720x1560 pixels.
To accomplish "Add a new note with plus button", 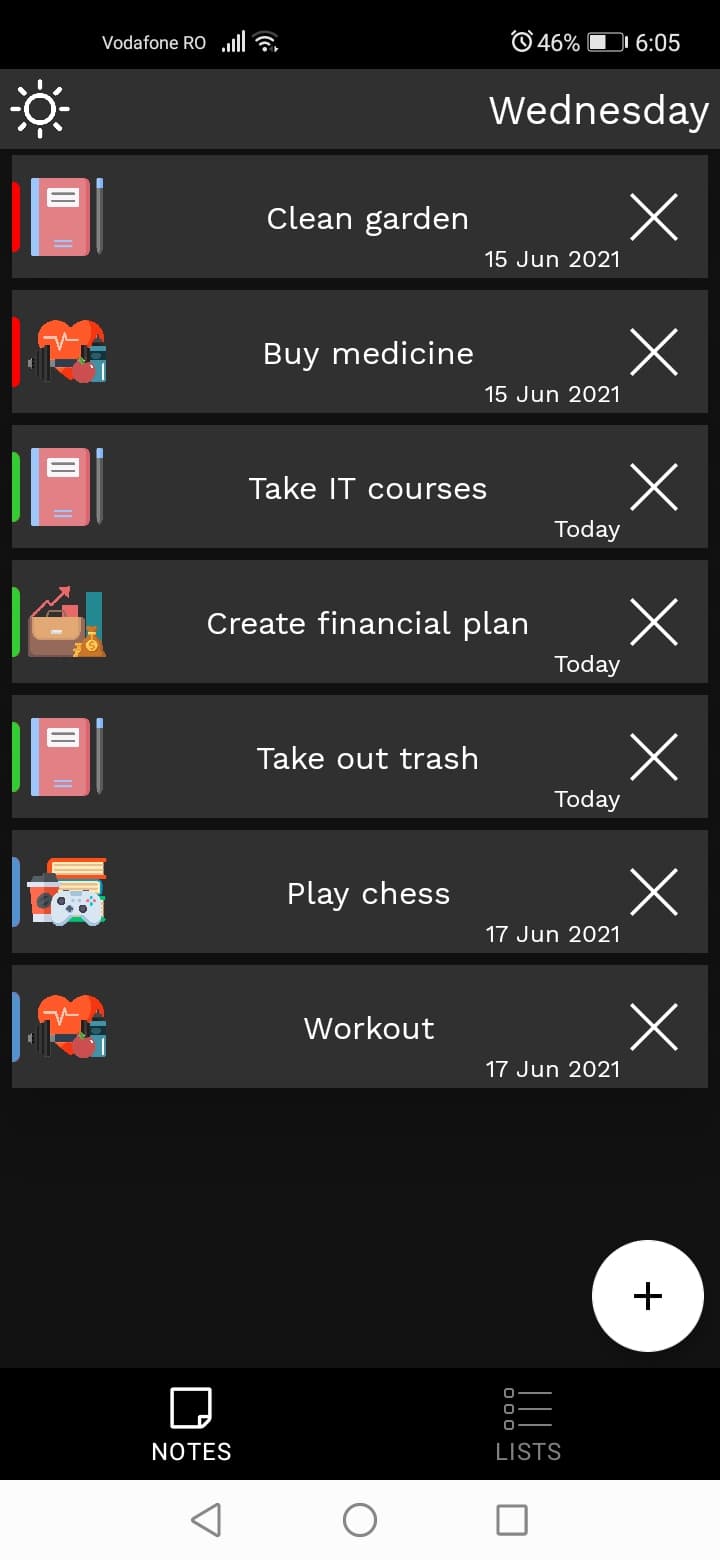I will 648,1296.
